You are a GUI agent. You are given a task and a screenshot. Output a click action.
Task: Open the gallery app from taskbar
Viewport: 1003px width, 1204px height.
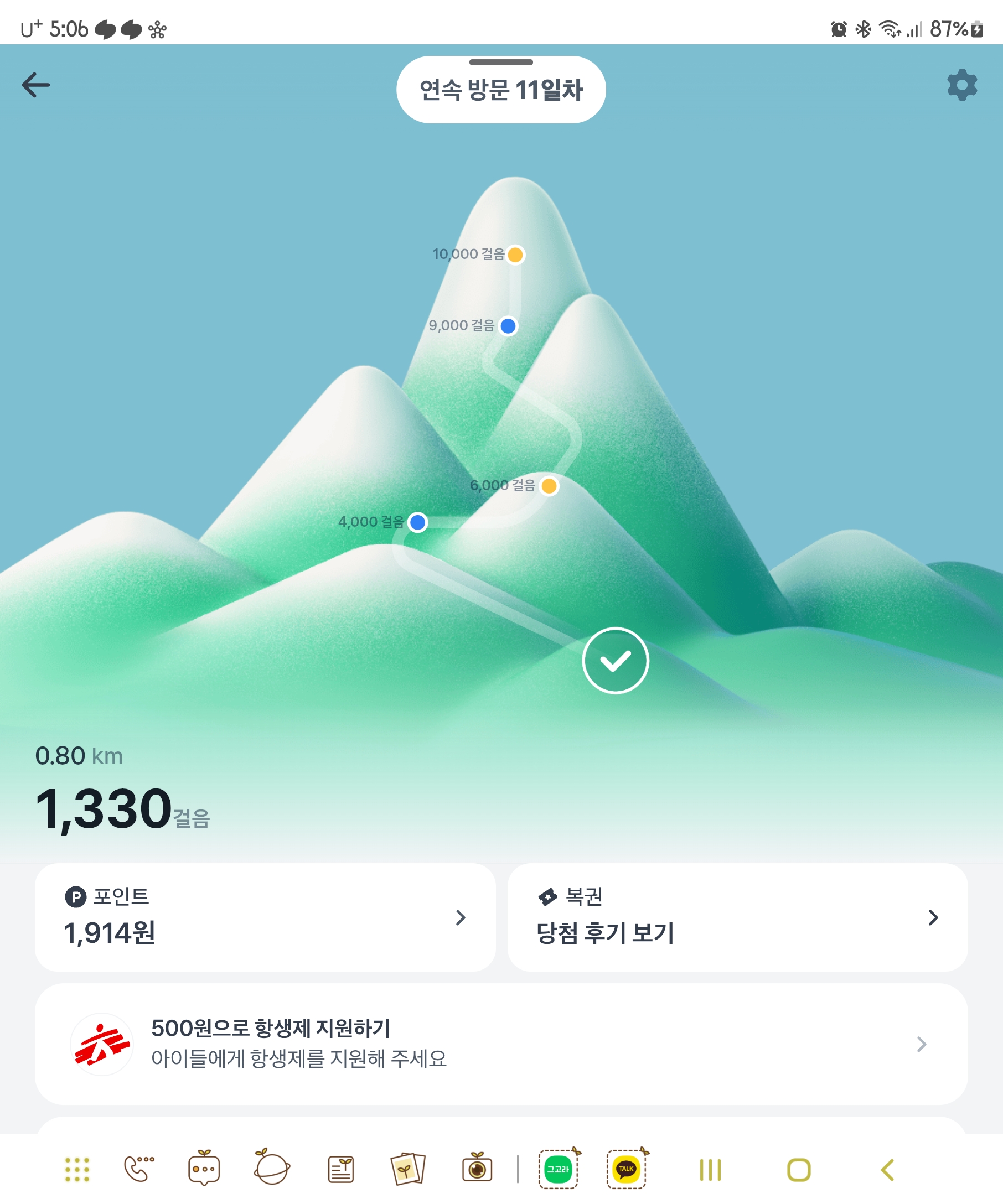(408, 1170)
